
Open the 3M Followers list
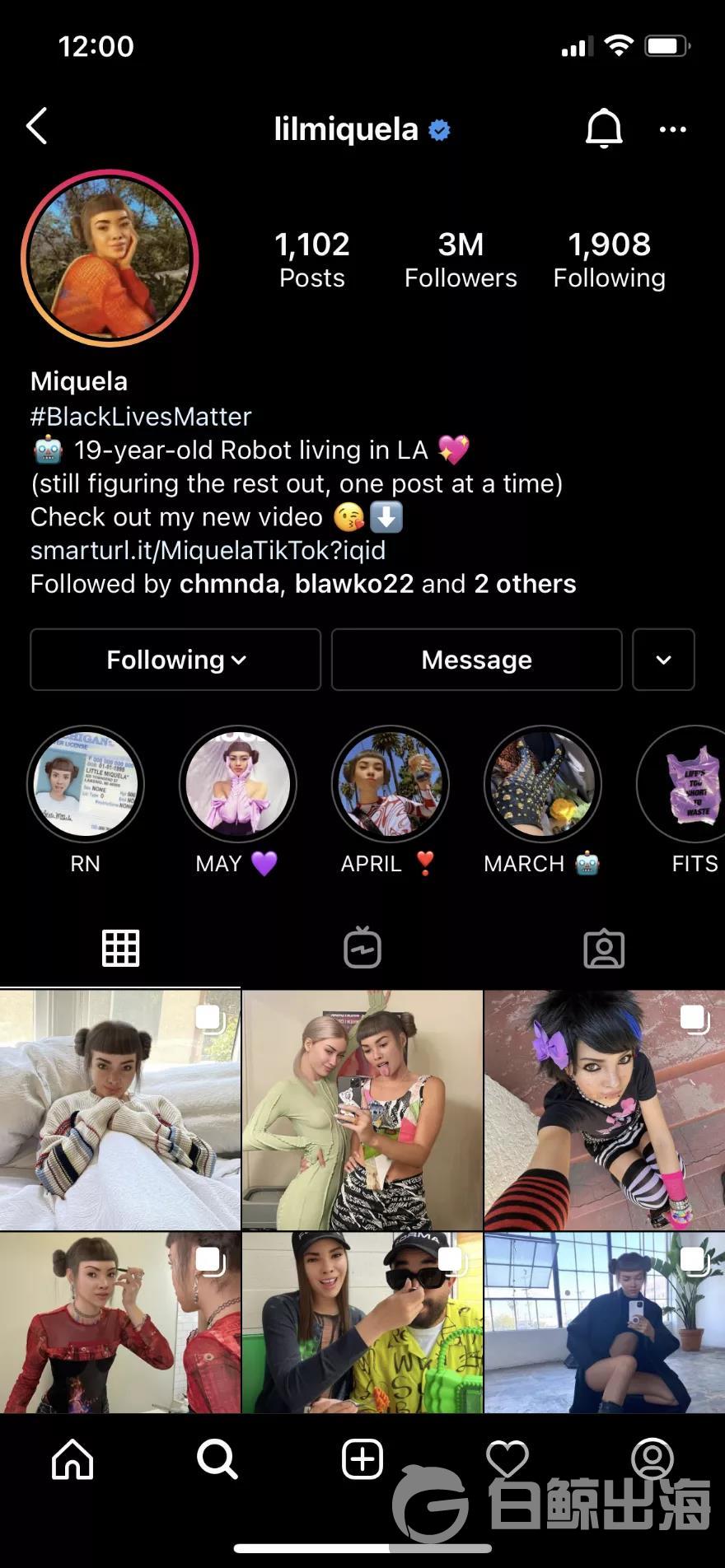(460, 259)
